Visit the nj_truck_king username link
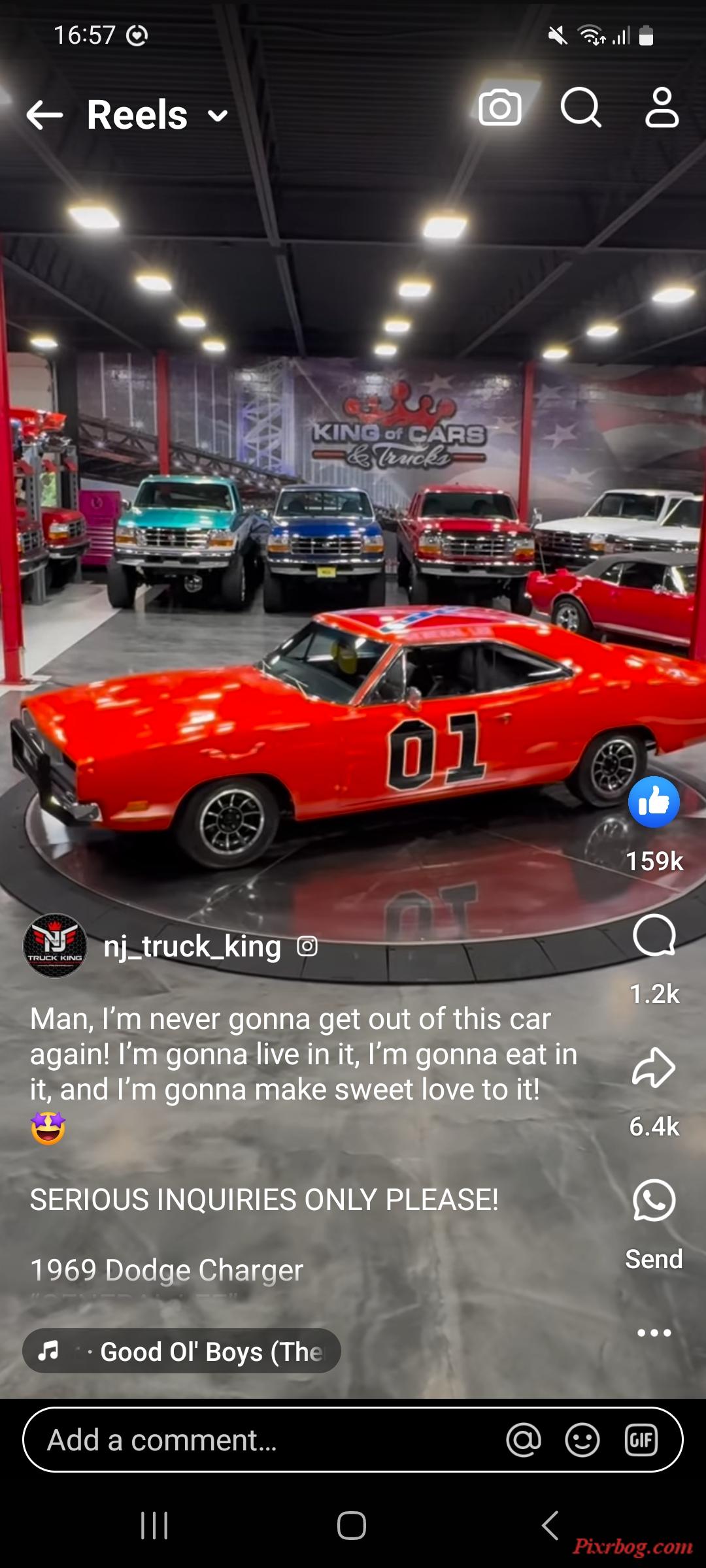 (x=192, y=946)
